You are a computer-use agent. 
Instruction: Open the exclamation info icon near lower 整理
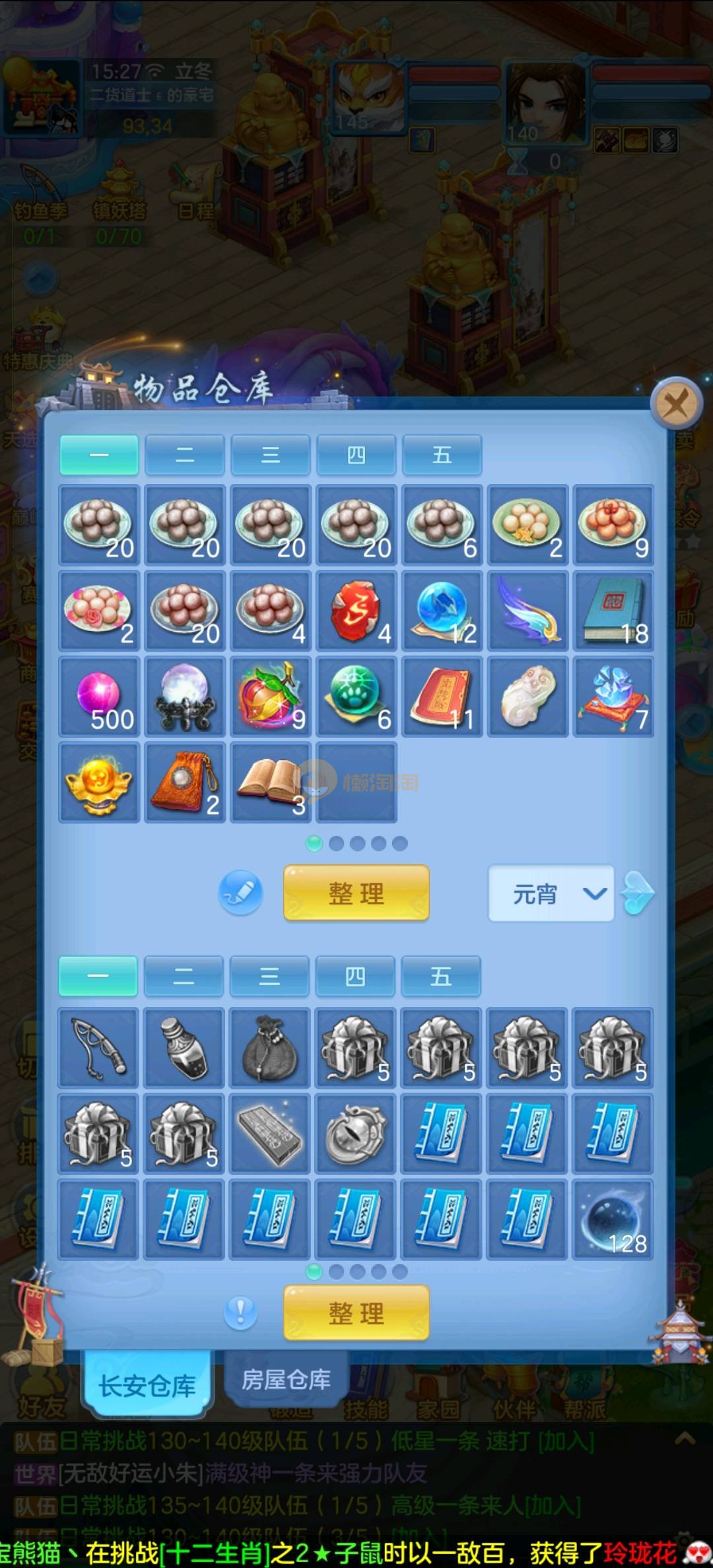pyautogui.click(x=240, y=1312)
